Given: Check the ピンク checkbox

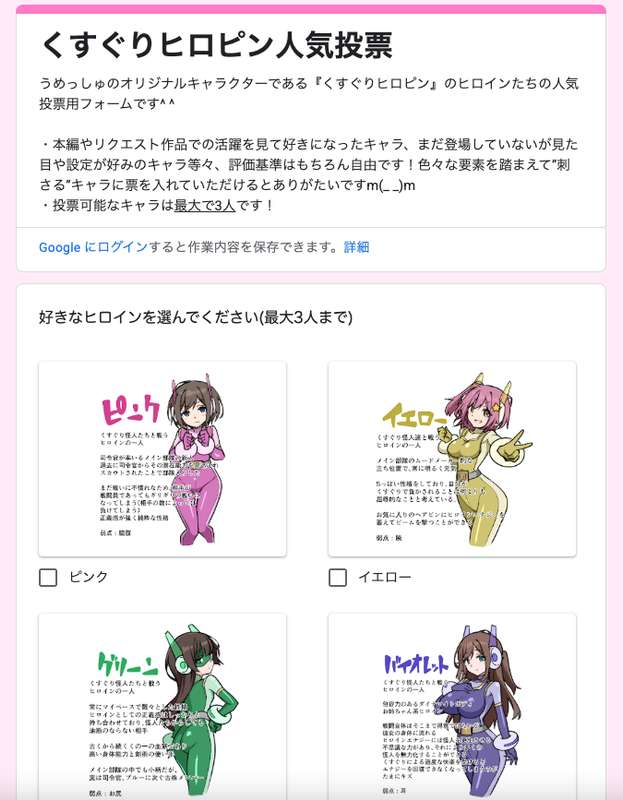Looking at the screenshot, I should [x=48, y=577].
